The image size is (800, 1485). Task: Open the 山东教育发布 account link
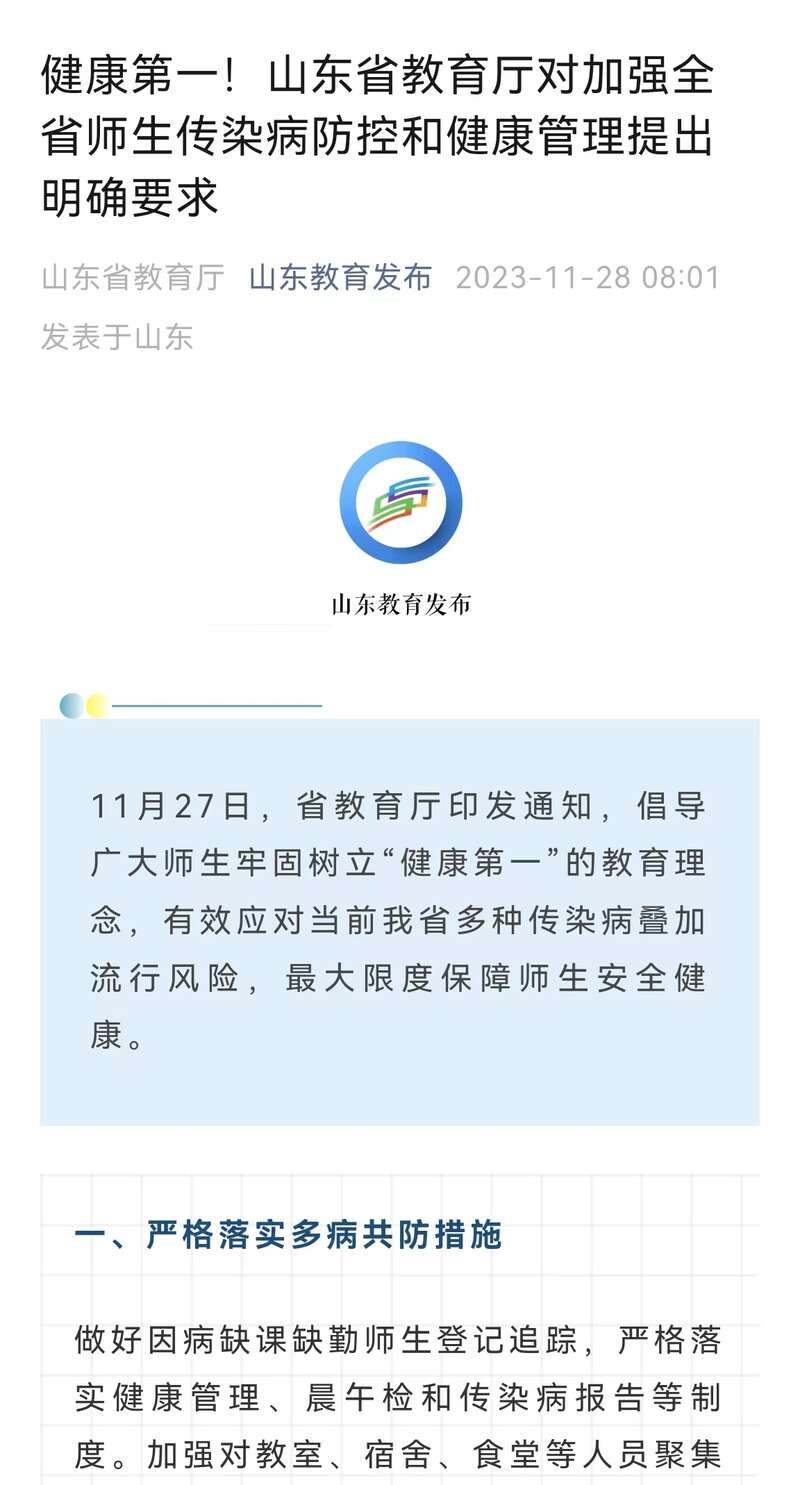point(340,277)
